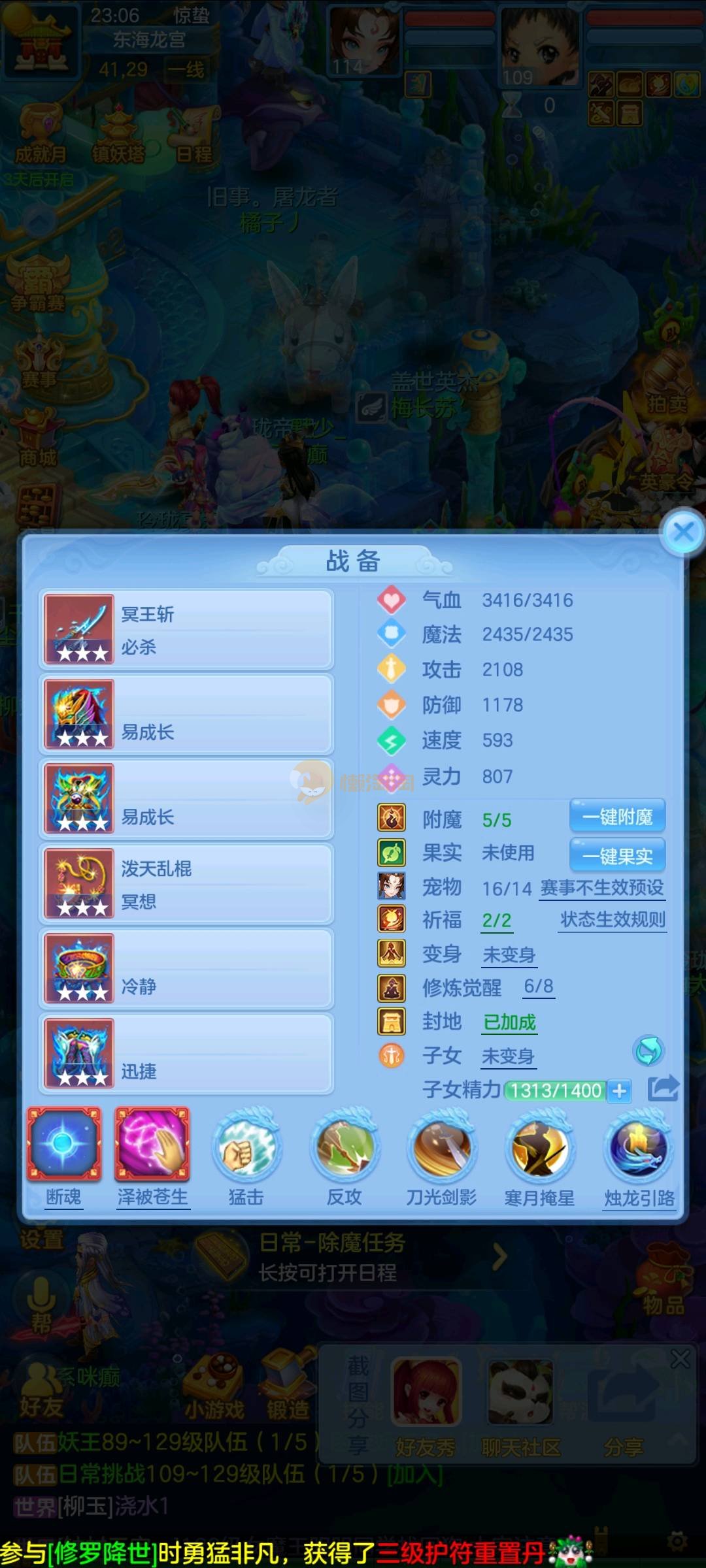
Task: Open the 冷静 equipment slot
Action: point(186,969)
